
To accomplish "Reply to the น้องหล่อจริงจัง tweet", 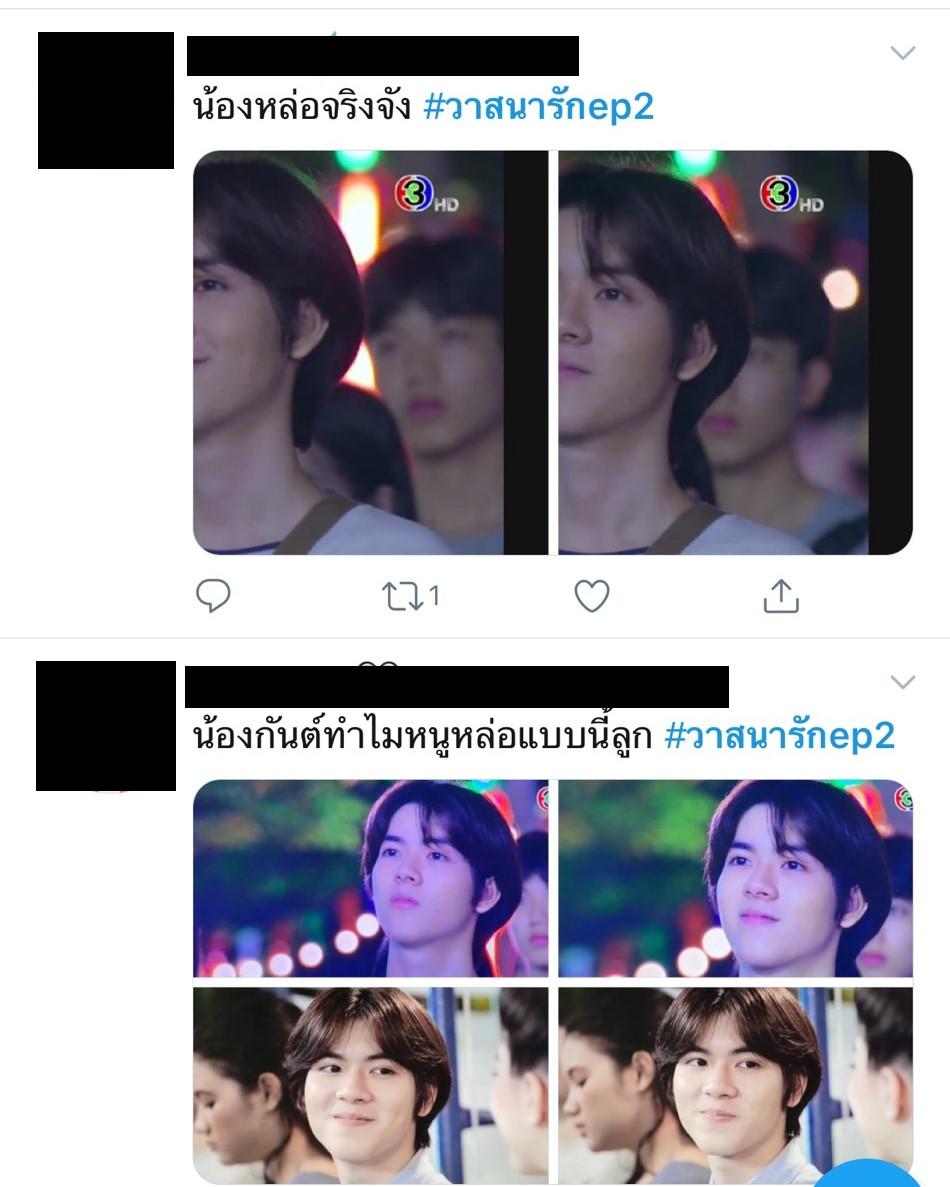I will [x=212, y=596].
